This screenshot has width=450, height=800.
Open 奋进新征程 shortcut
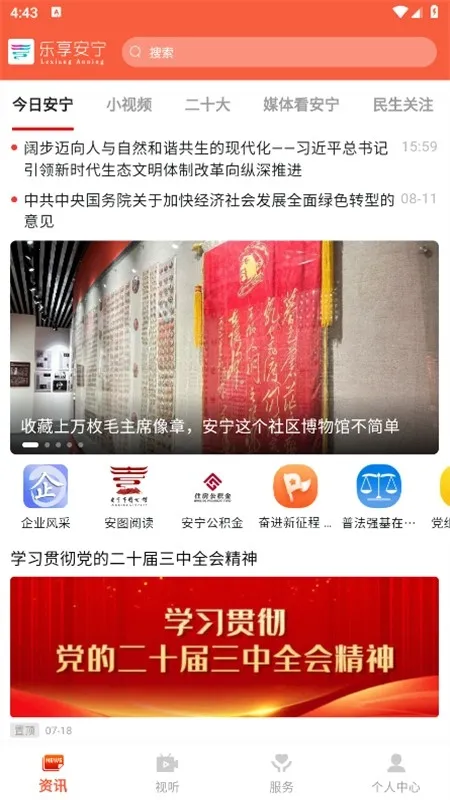(x=295, y=496)
